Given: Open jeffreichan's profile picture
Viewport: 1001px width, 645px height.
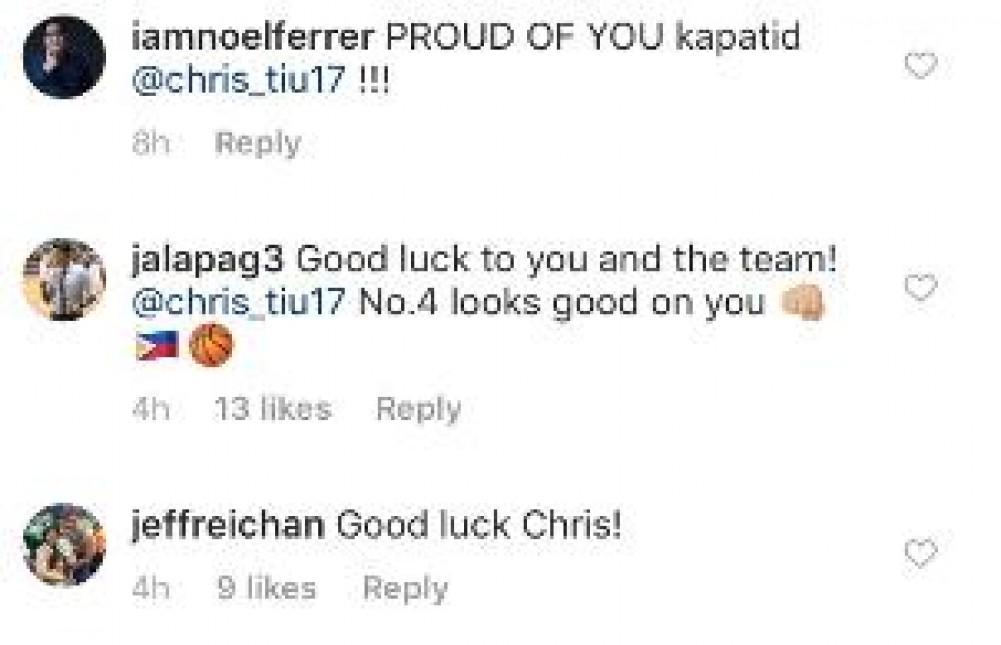Looking at the screenshot, I should pyautogui.click(x=64, y=544).
